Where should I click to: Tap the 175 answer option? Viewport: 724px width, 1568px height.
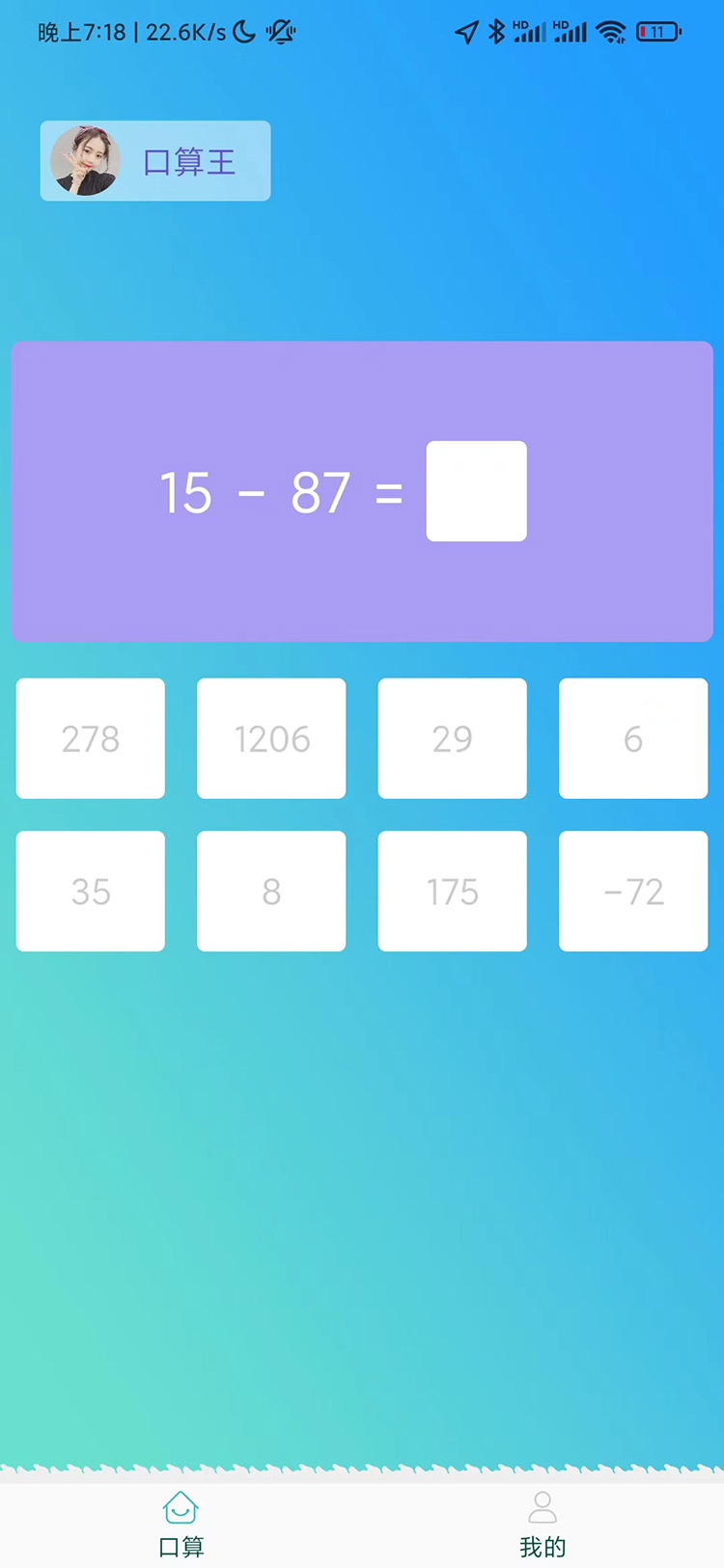click(x=452, y=891)
